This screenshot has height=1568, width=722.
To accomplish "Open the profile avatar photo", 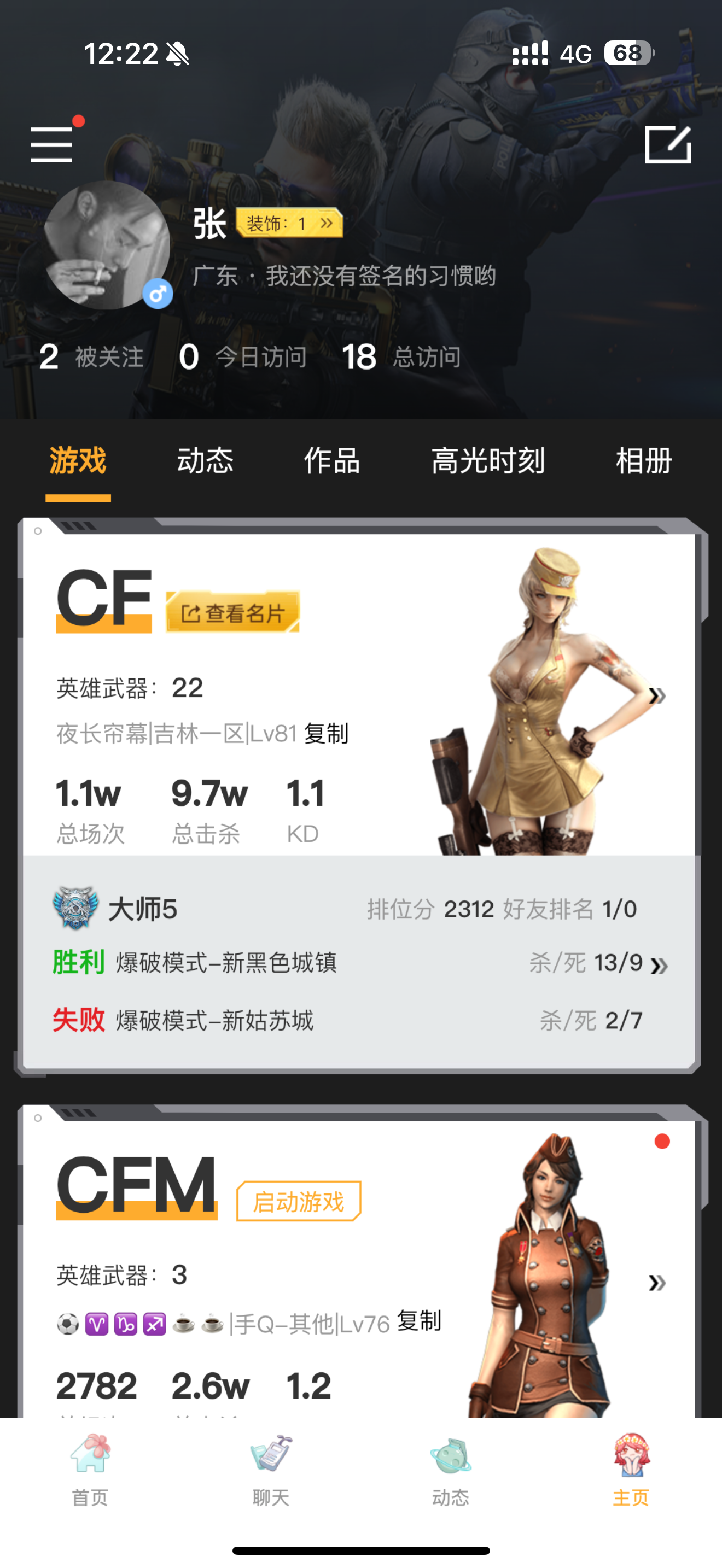I will 107,245.
